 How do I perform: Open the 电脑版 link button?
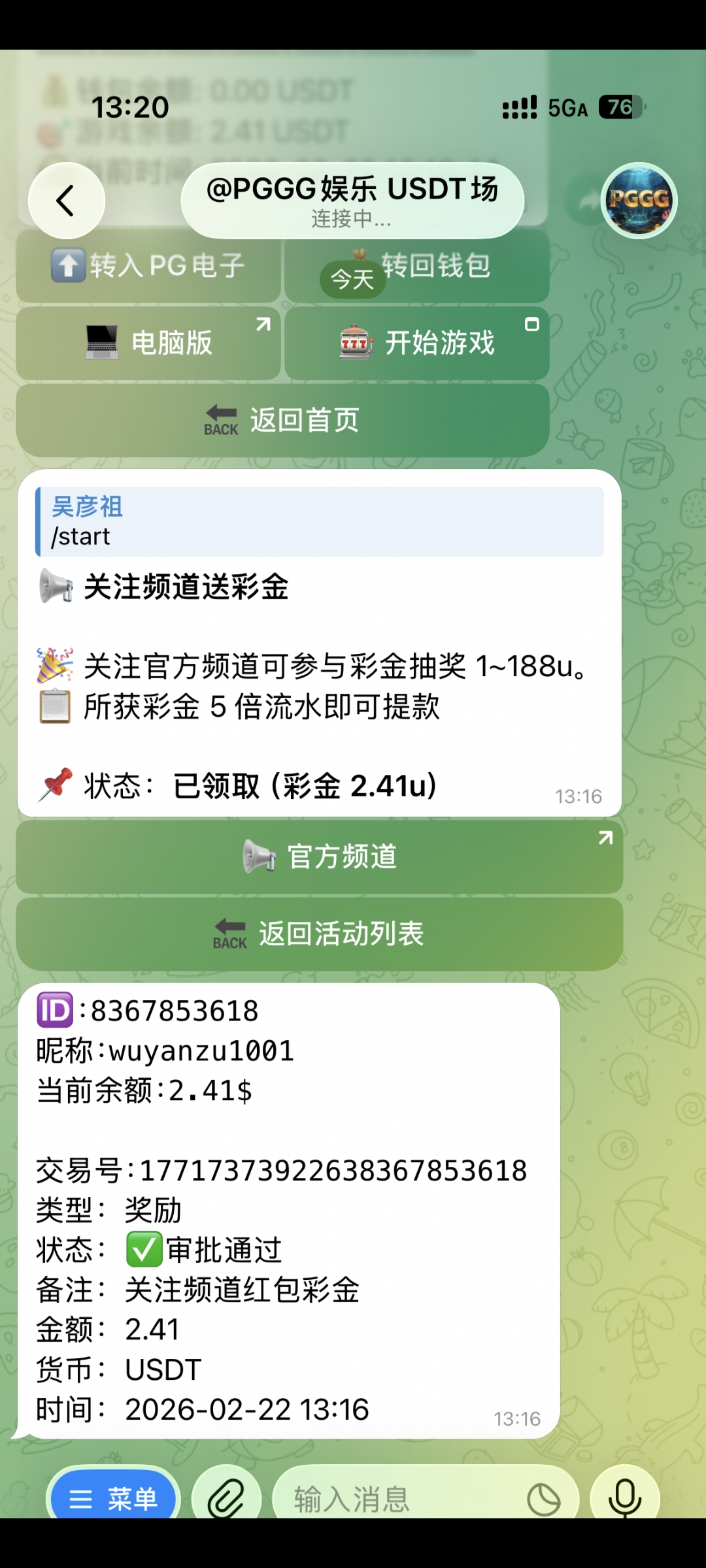coord(148,343)
